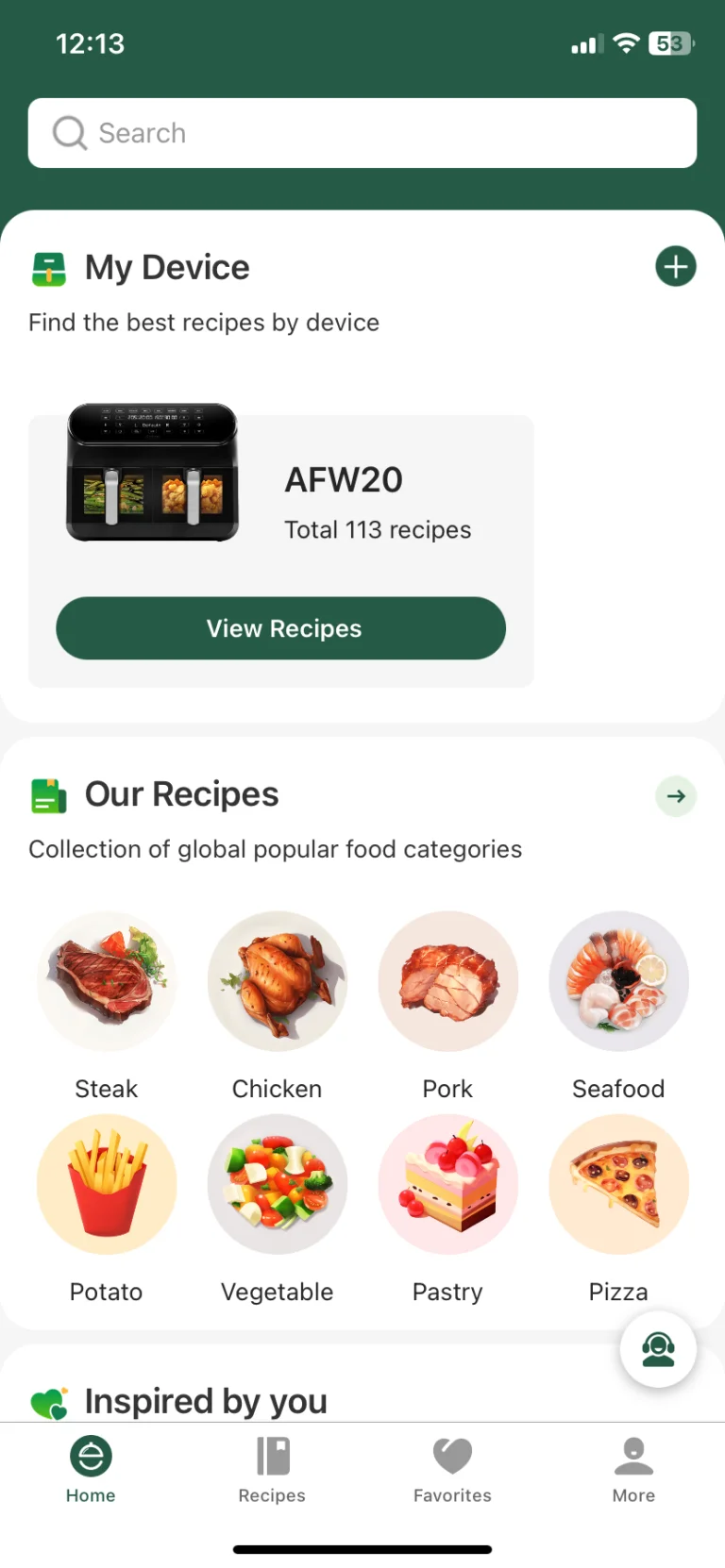Select the Pizza category

pyautogui.click(x=618, y=1184)
